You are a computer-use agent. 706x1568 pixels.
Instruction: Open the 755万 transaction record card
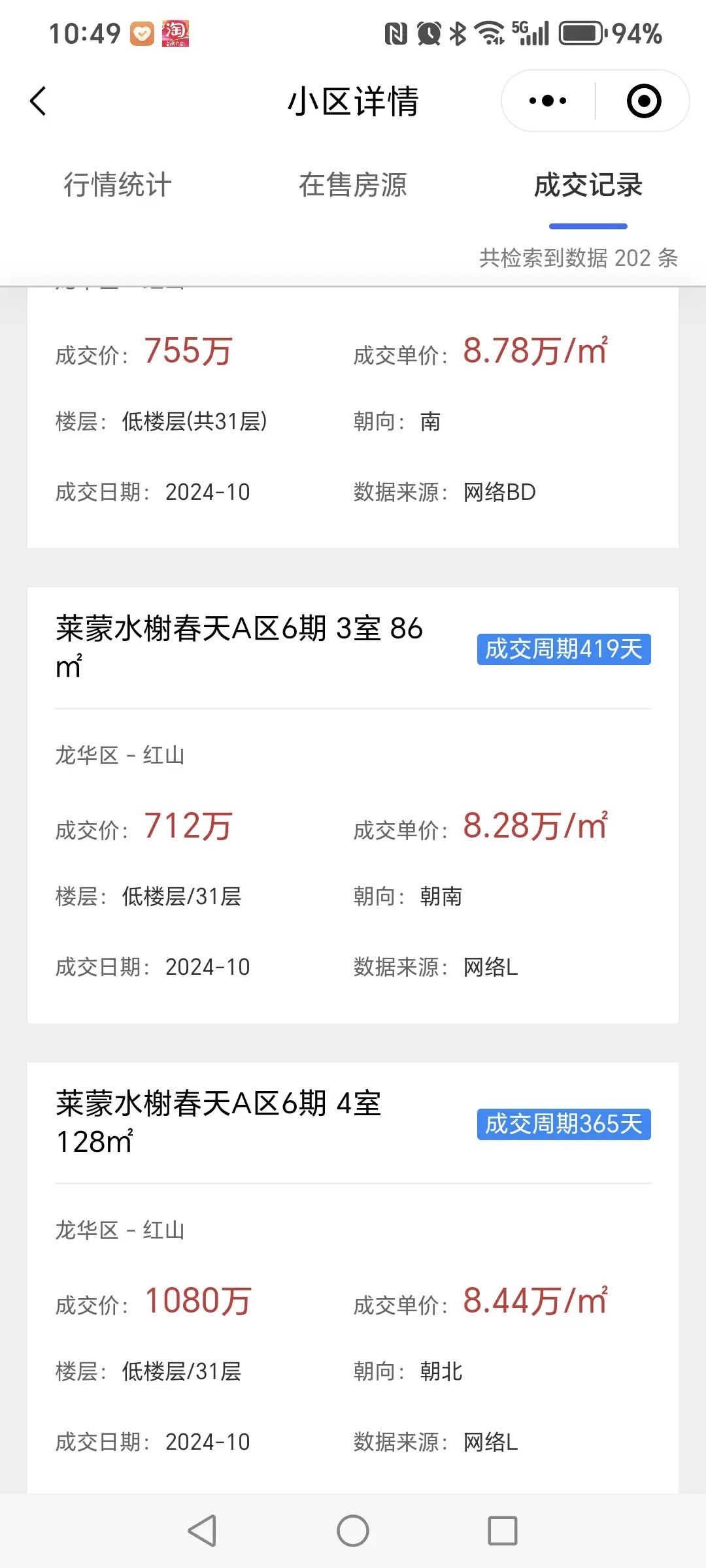[353, 417]
